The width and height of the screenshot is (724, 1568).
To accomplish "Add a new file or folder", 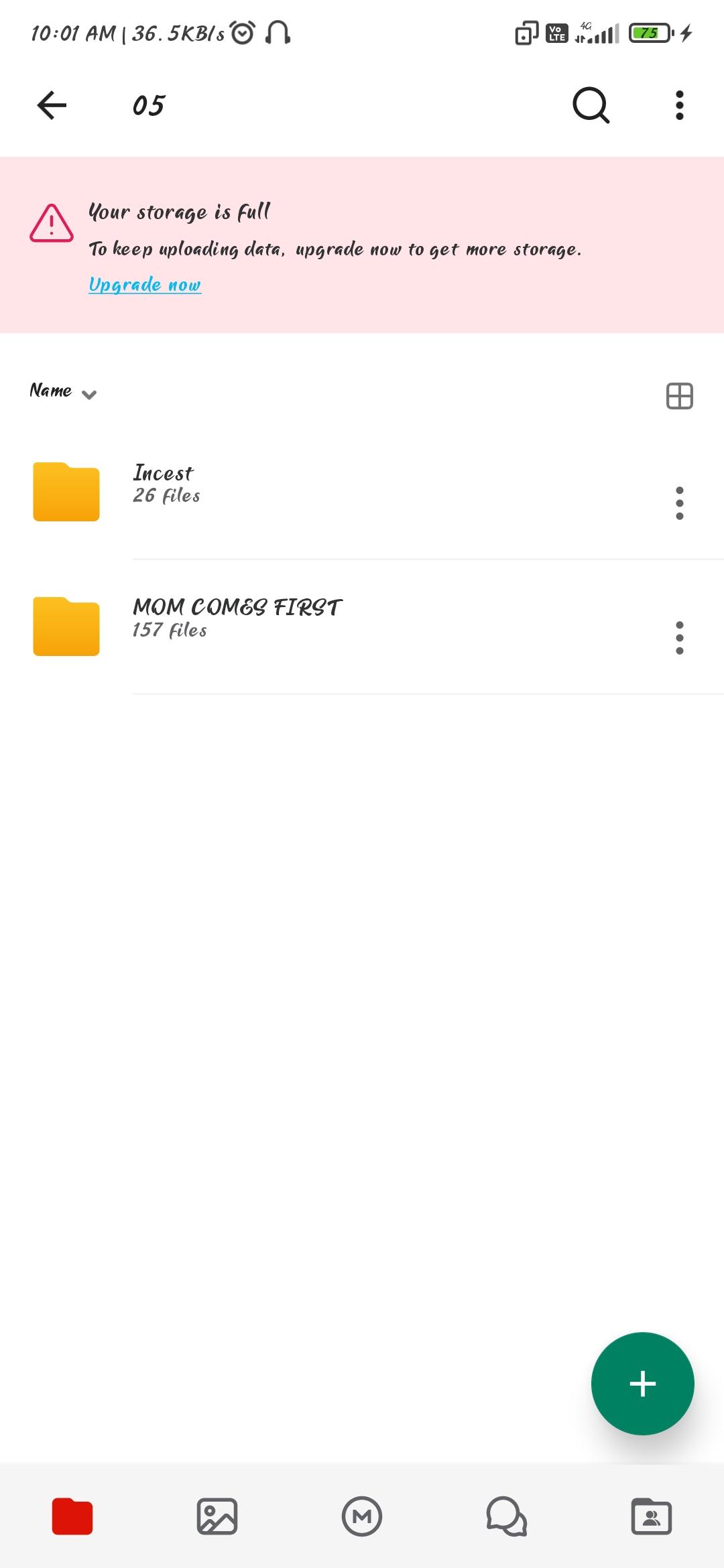I will [x=642, y=1384].
